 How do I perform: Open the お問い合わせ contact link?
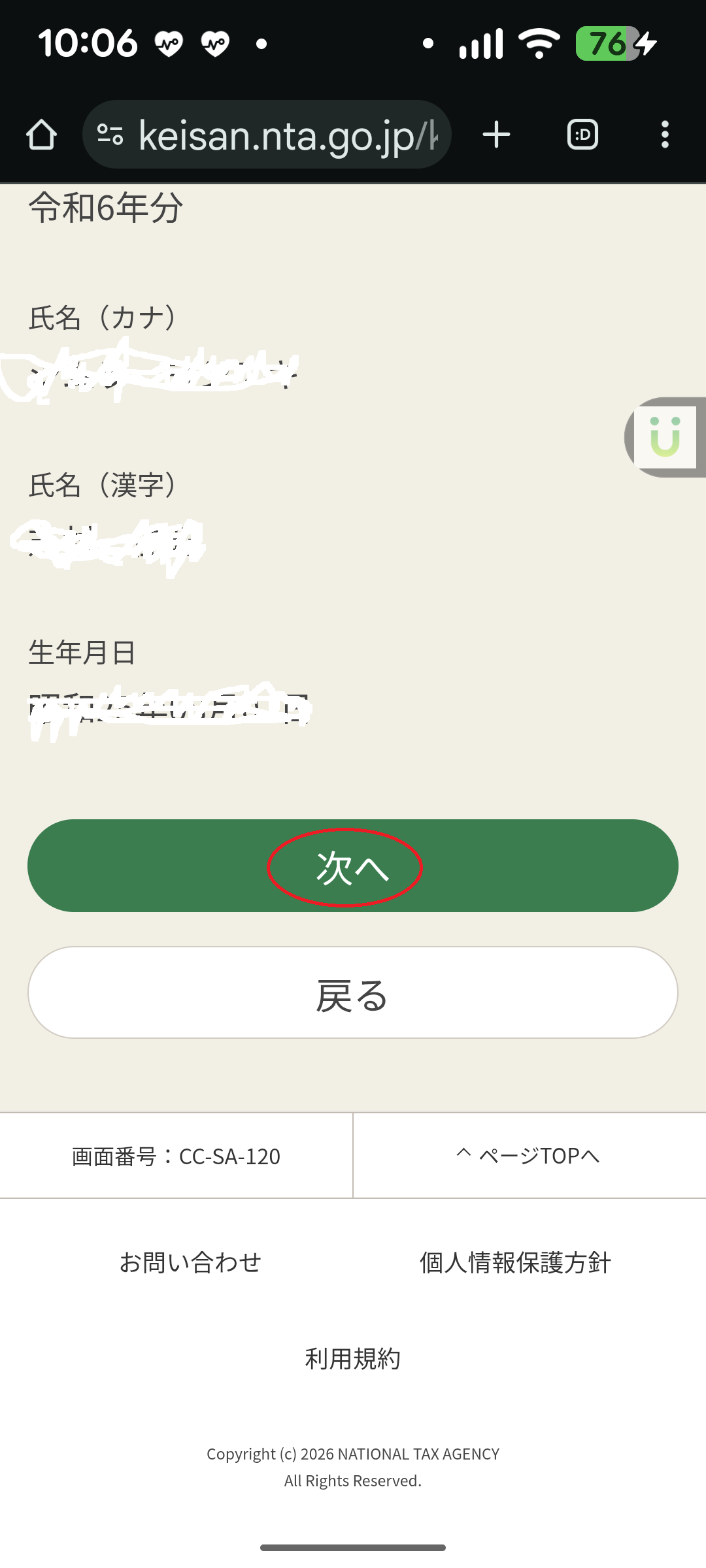190,1262
